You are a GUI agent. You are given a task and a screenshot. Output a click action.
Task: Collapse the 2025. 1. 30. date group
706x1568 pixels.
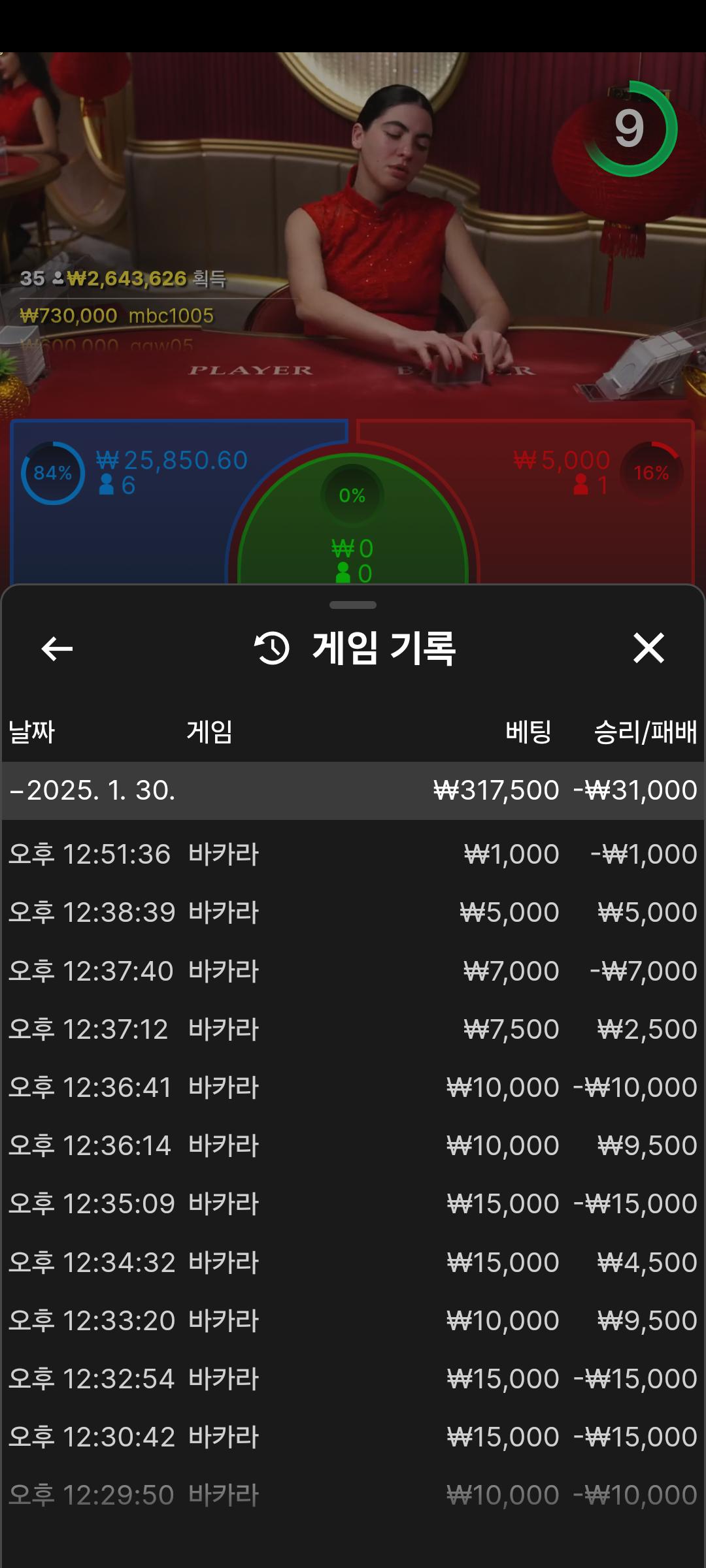click(x=92, y=791)
